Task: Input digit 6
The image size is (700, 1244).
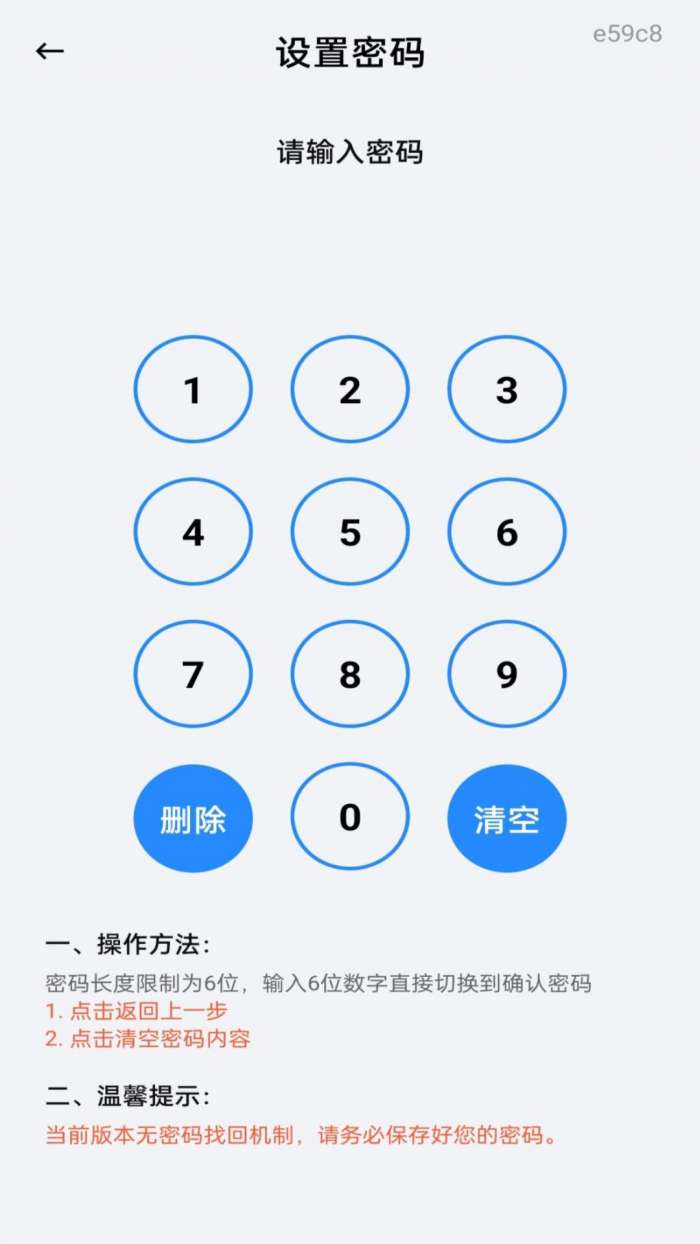Action: pos(507,532)
